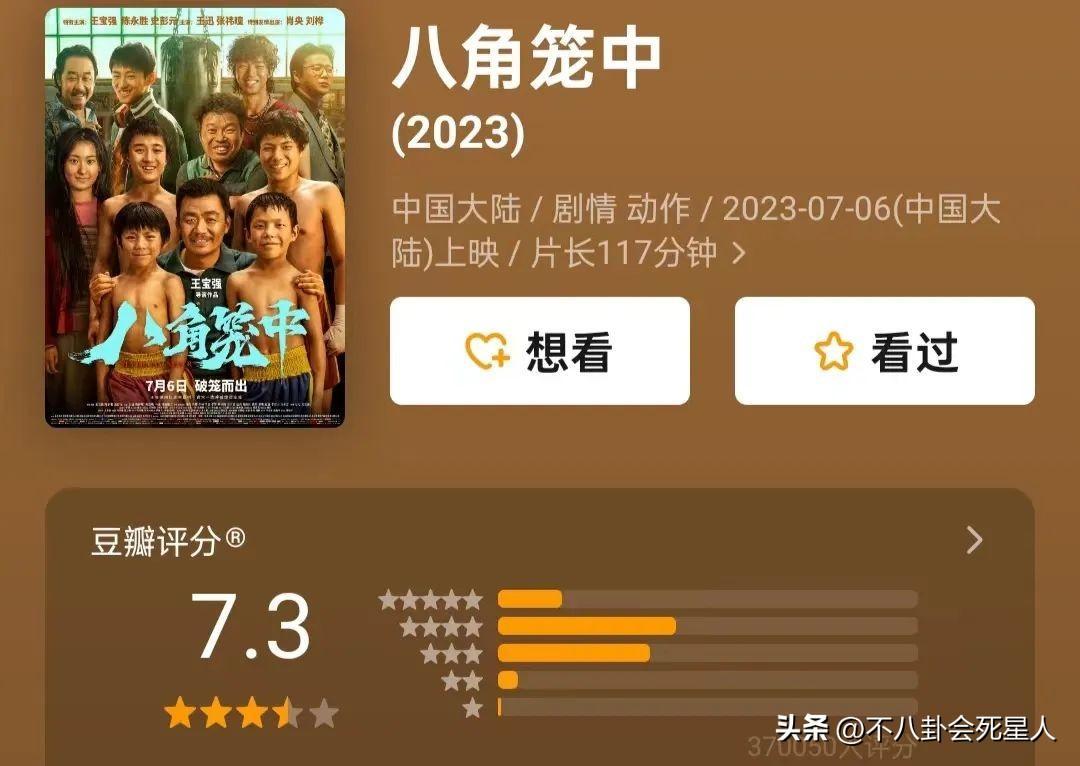Mark the movie as 看过
The width and height of the screenshot is (1080, 766).
884,351
